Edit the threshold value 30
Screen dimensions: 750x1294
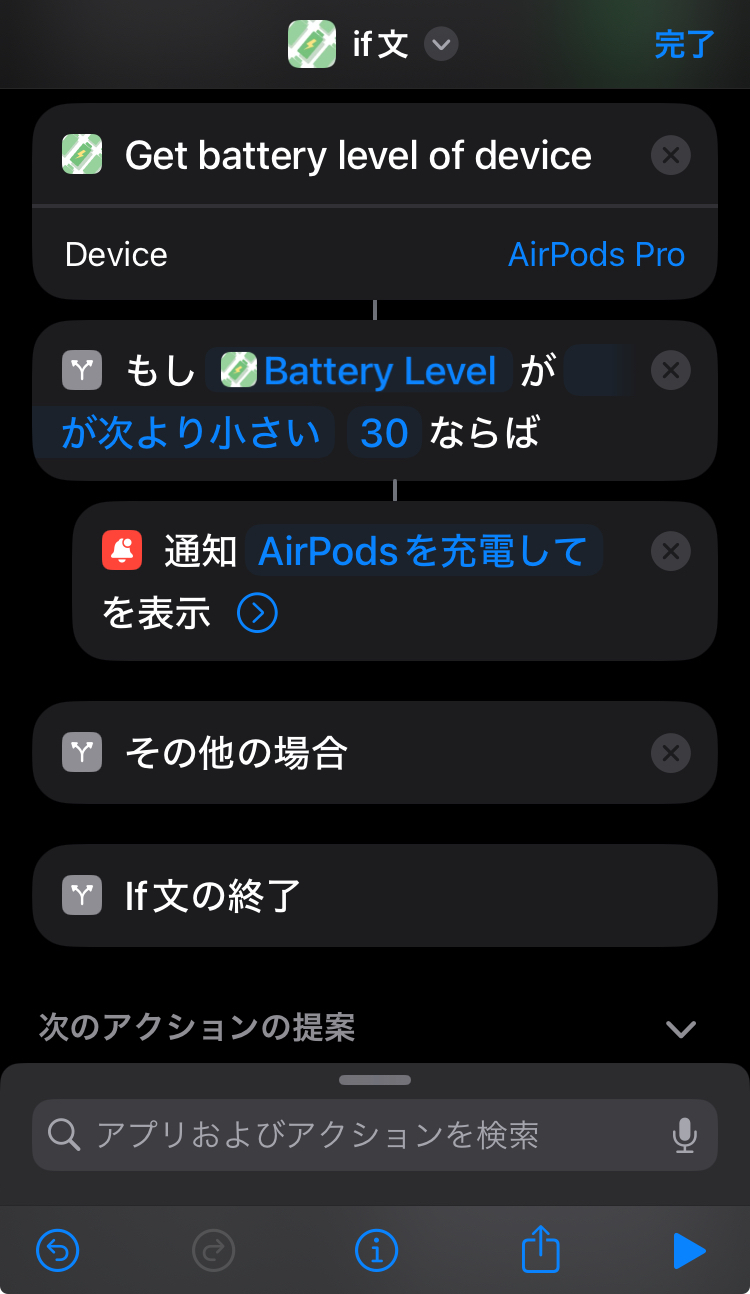tap(384, 433)
